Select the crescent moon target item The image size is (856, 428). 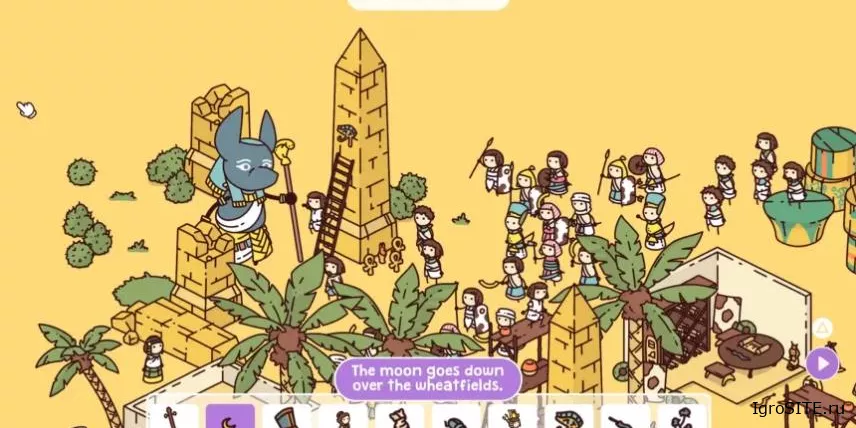(230, 416)
